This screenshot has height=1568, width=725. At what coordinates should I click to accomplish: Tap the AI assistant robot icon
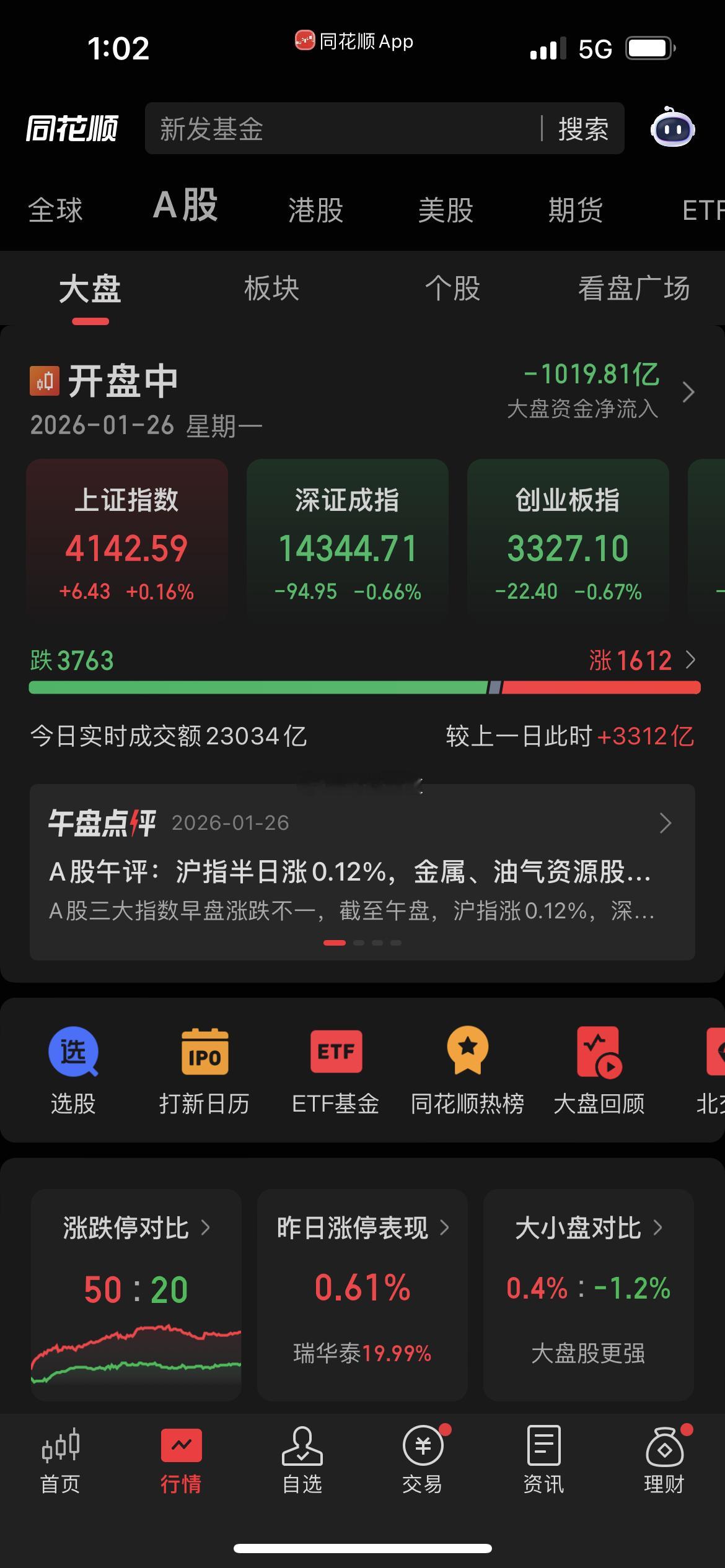pos(671,129)
